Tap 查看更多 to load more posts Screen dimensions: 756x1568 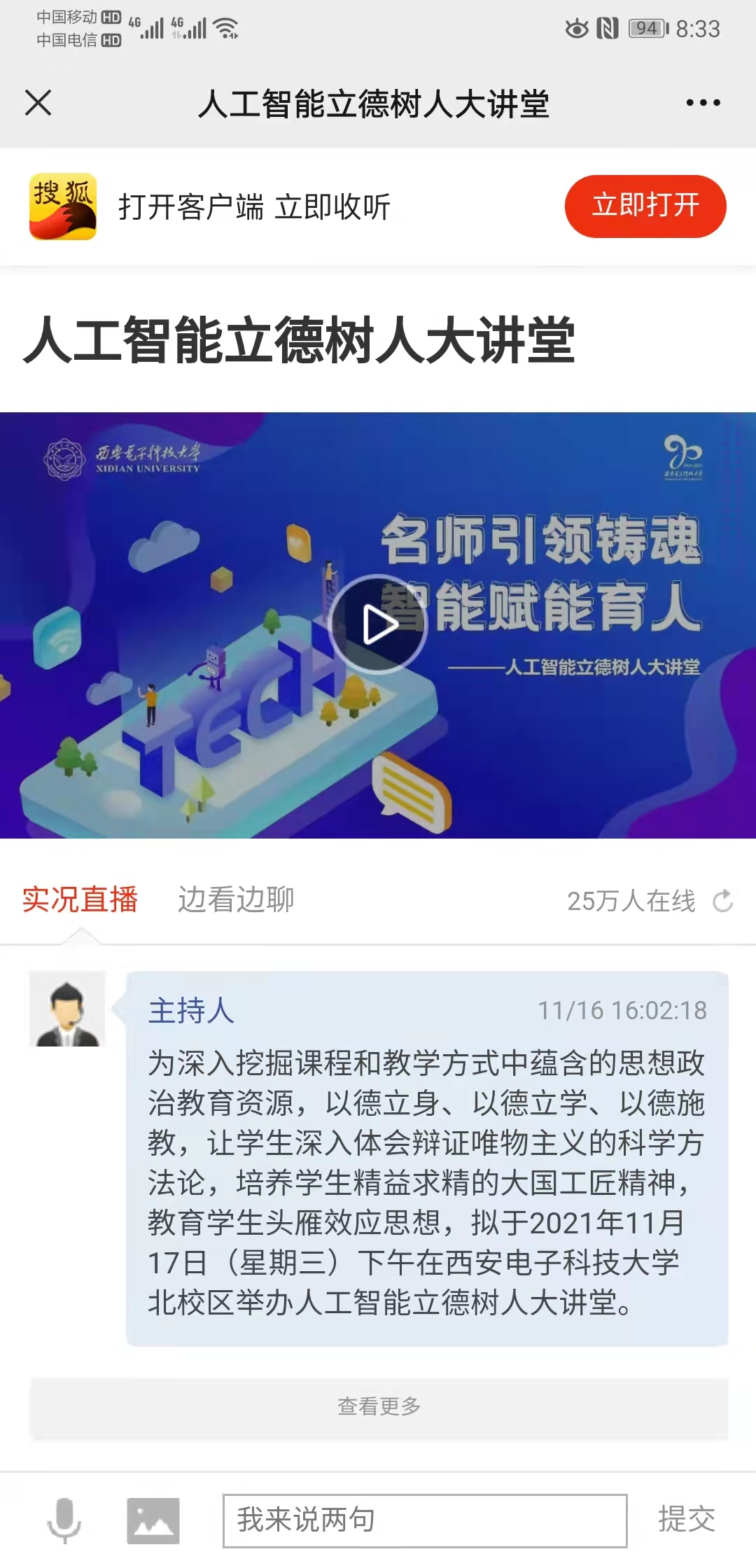tap(379, 1406)
